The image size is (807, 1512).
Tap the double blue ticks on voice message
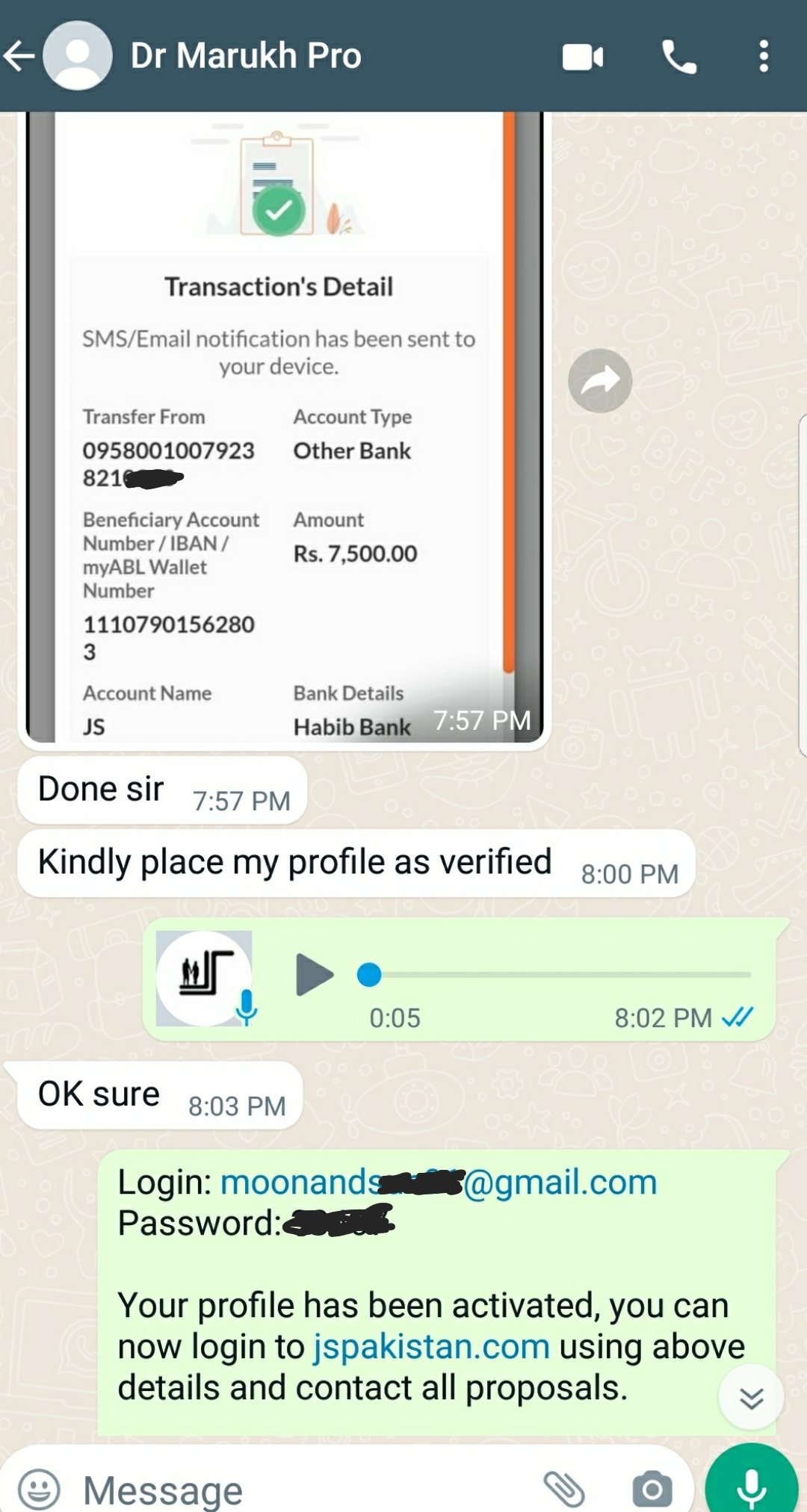738,1016
